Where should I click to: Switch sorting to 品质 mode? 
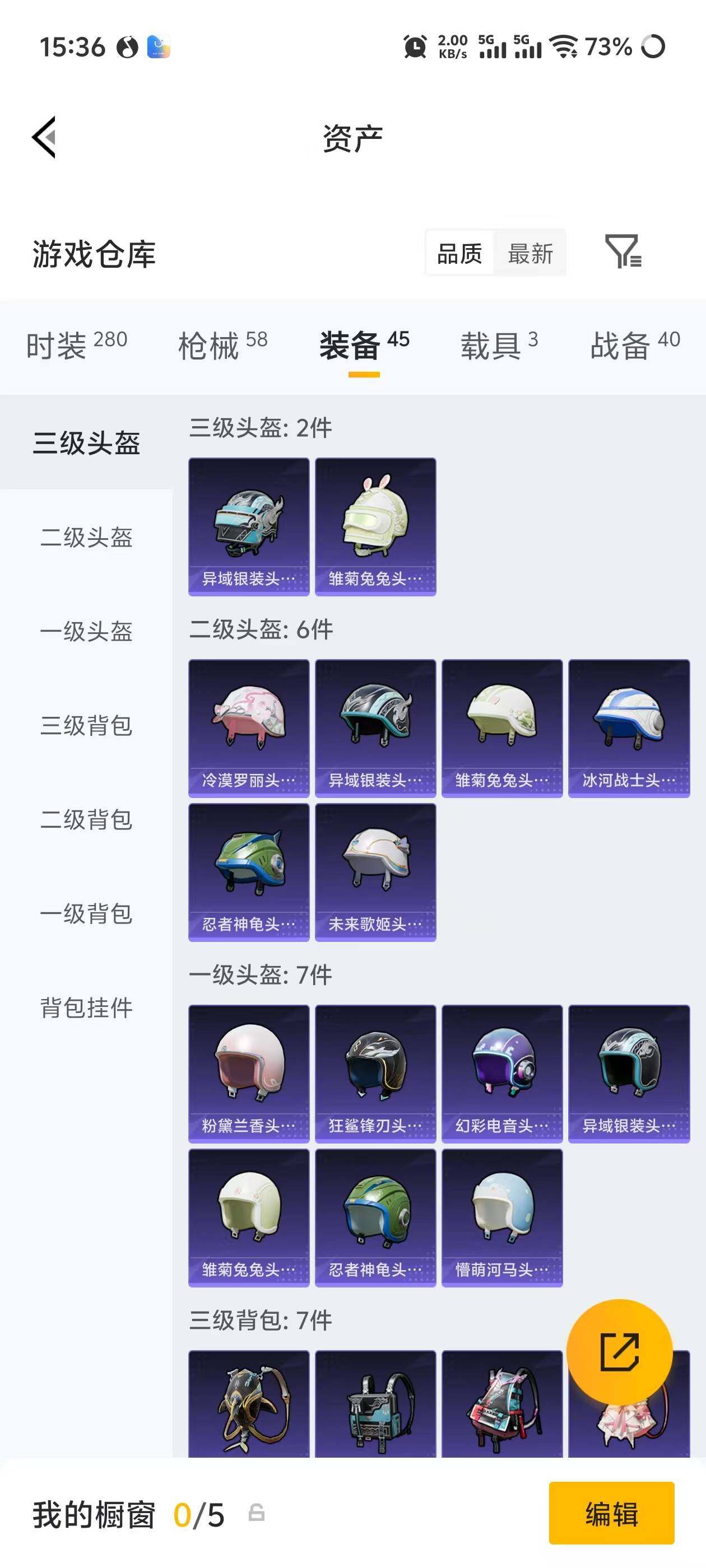459,253
